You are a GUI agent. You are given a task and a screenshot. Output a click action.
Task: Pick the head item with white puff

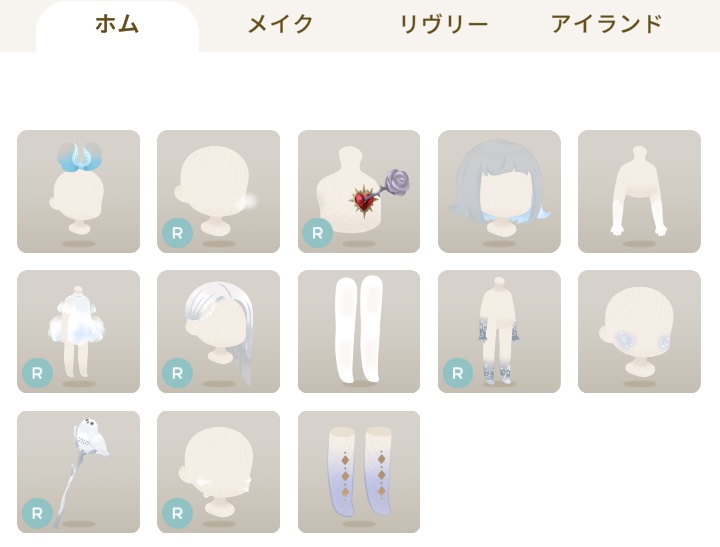(x=218, y=191)
